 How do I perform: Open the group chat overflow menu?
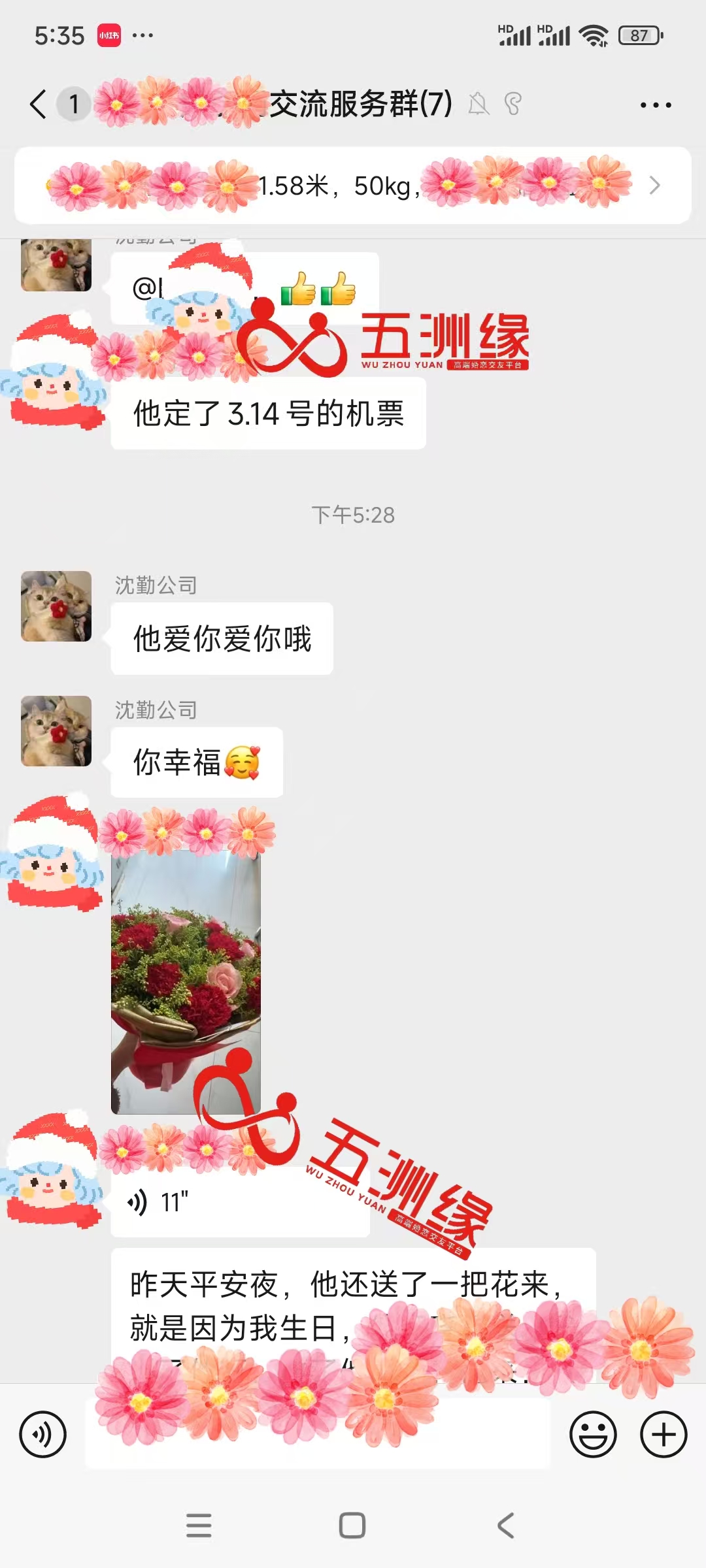[x=655, y=105]
